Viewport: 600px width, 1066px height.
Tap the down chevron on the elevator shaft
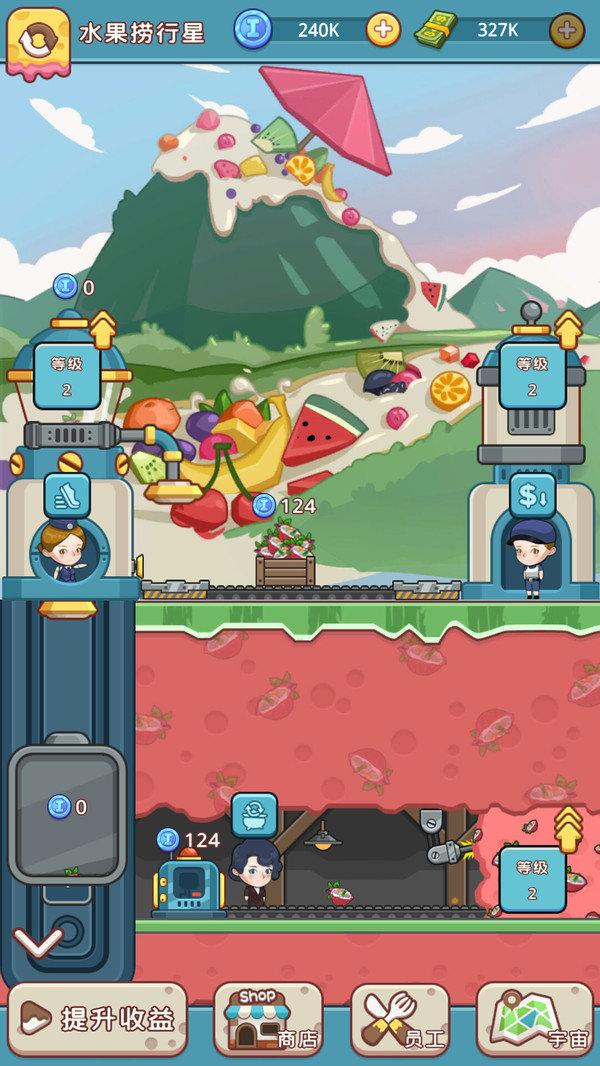(x=38, y=940)
